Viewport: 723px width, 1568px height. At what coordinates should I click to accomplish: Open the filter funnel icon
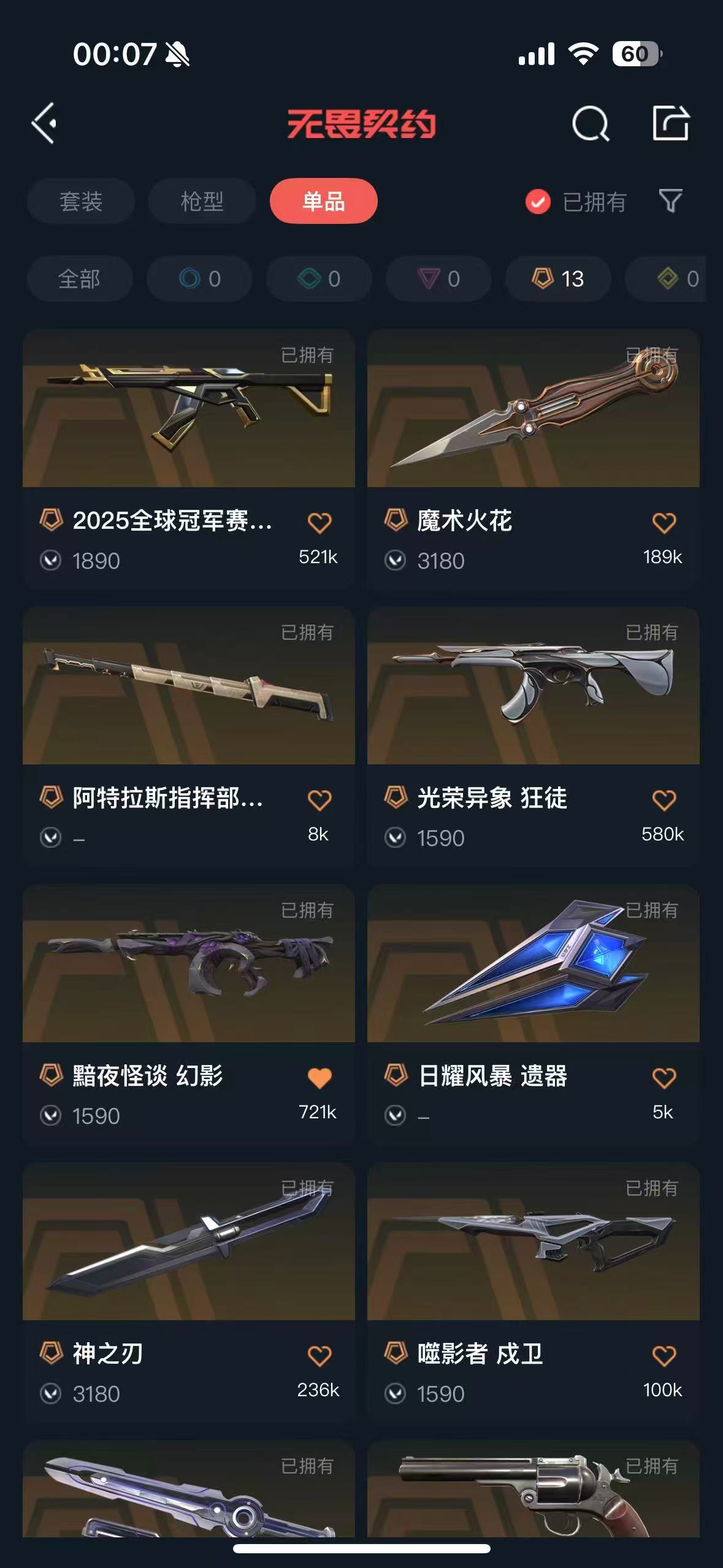(x=670, y=201)
